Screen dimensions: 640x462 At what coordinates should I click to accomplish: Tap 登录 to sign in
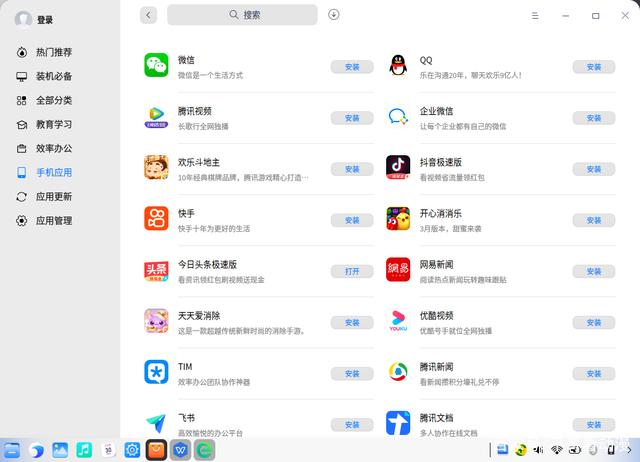coord(45,20)
